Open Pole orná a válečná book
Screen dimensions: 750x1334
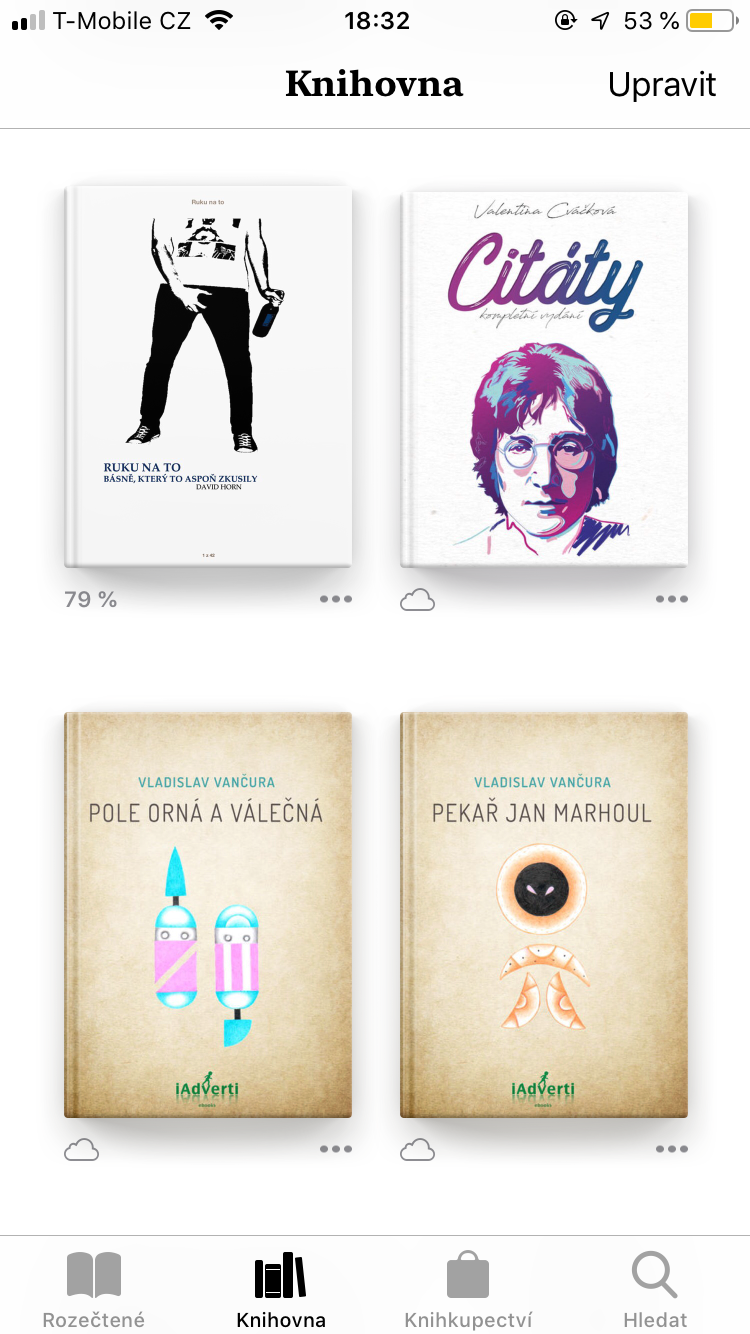(x=208, y=914)
